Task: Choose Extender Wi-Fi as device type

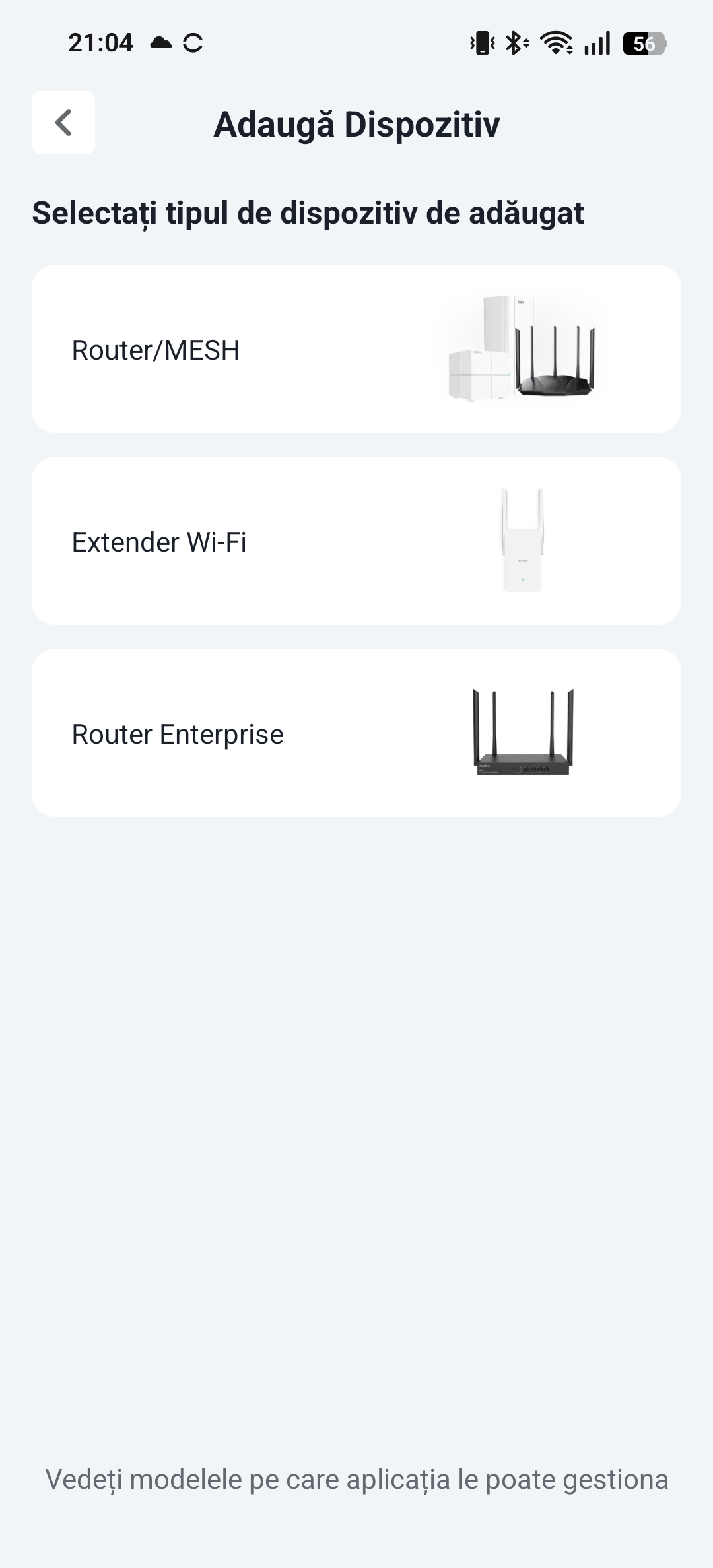Action: pos(356,541)
